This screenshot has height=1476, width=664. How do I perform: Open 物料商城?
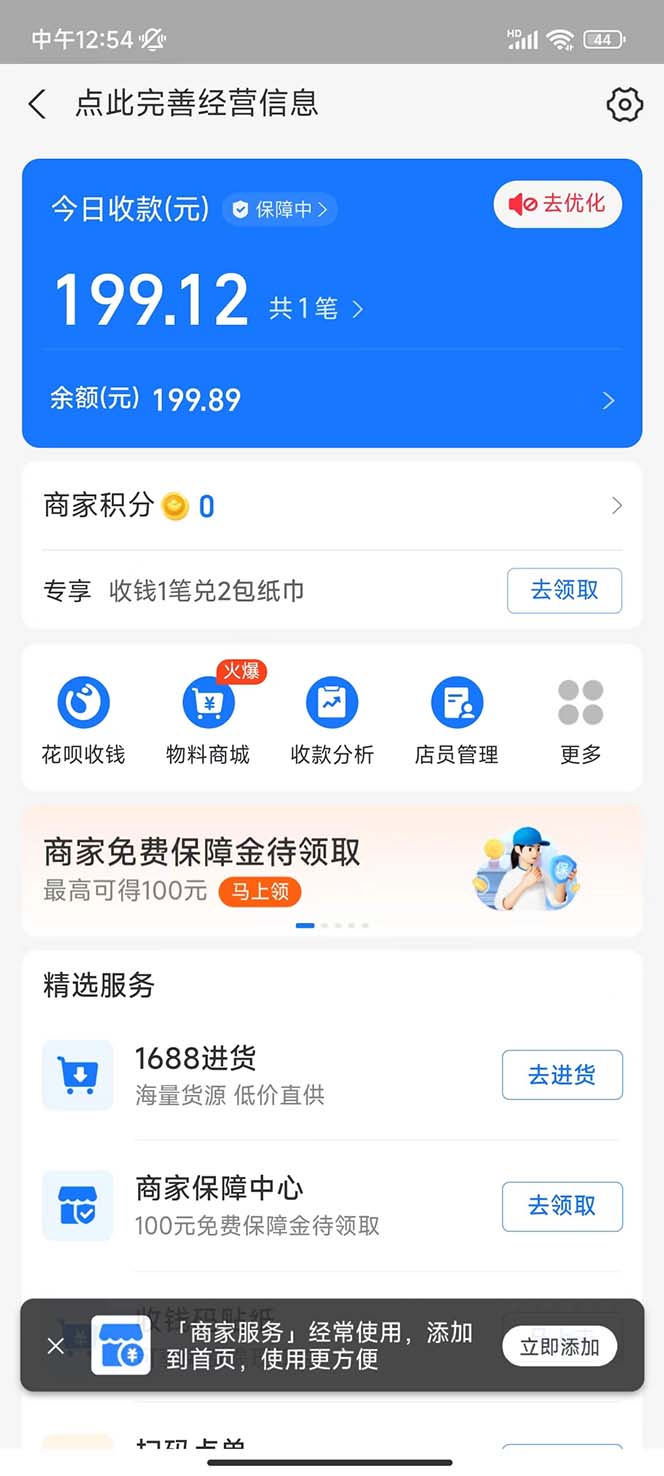click(x=208, y=719)
